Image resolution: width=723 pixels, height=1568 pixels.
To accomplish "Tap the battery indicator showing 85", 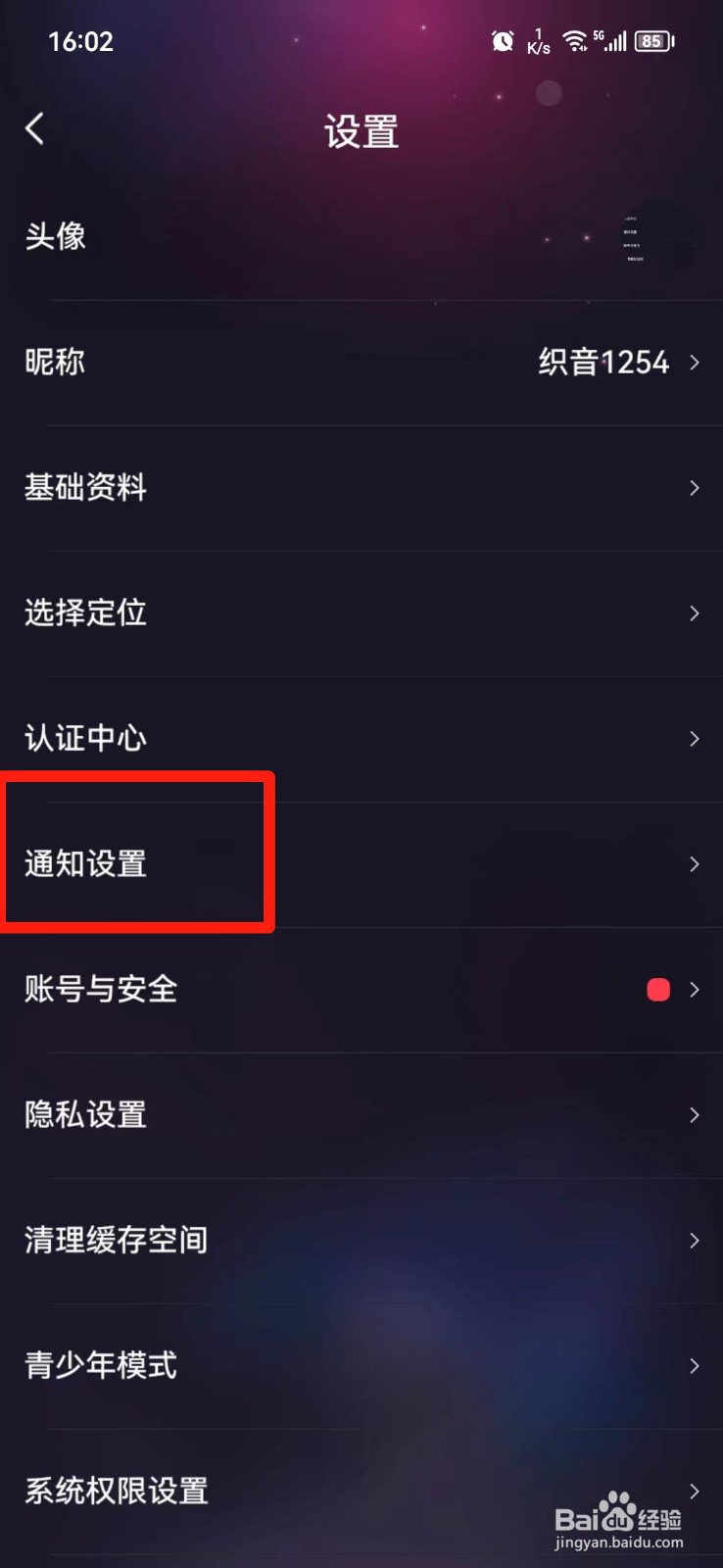I will (x=651, y=41).
